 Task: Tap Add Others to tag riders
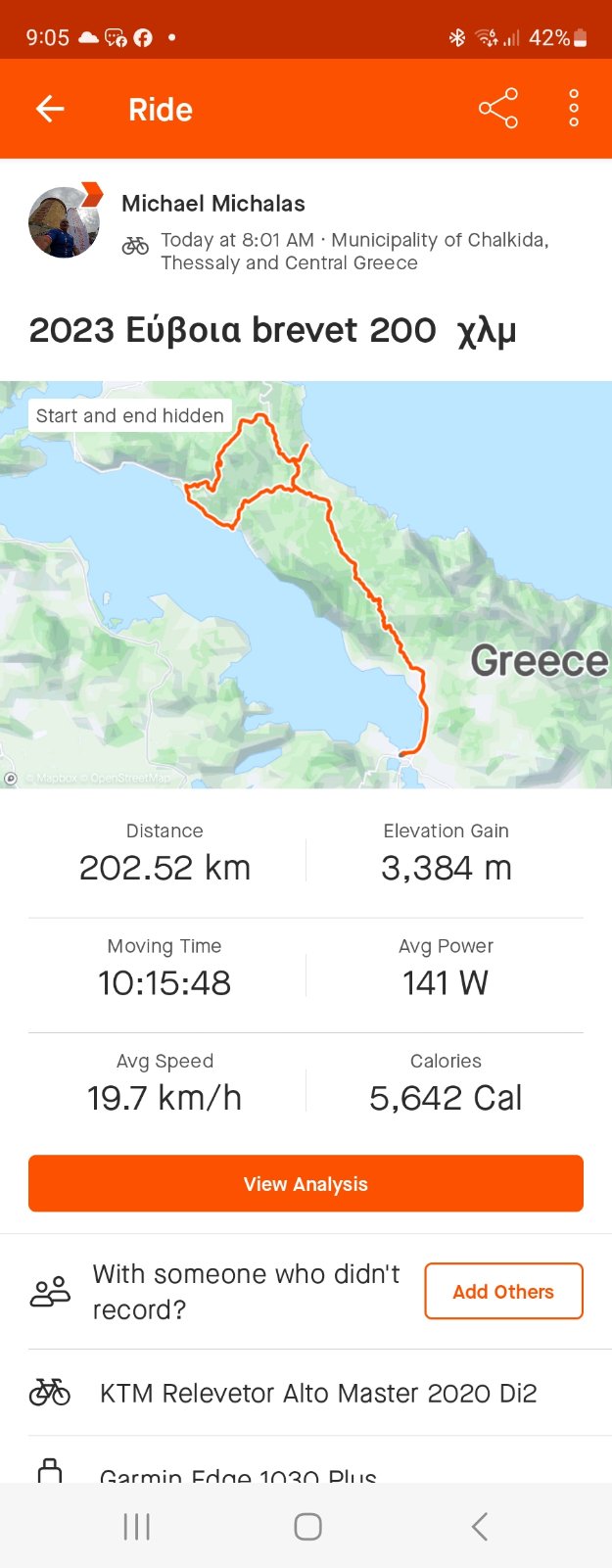click(503, 1291)
